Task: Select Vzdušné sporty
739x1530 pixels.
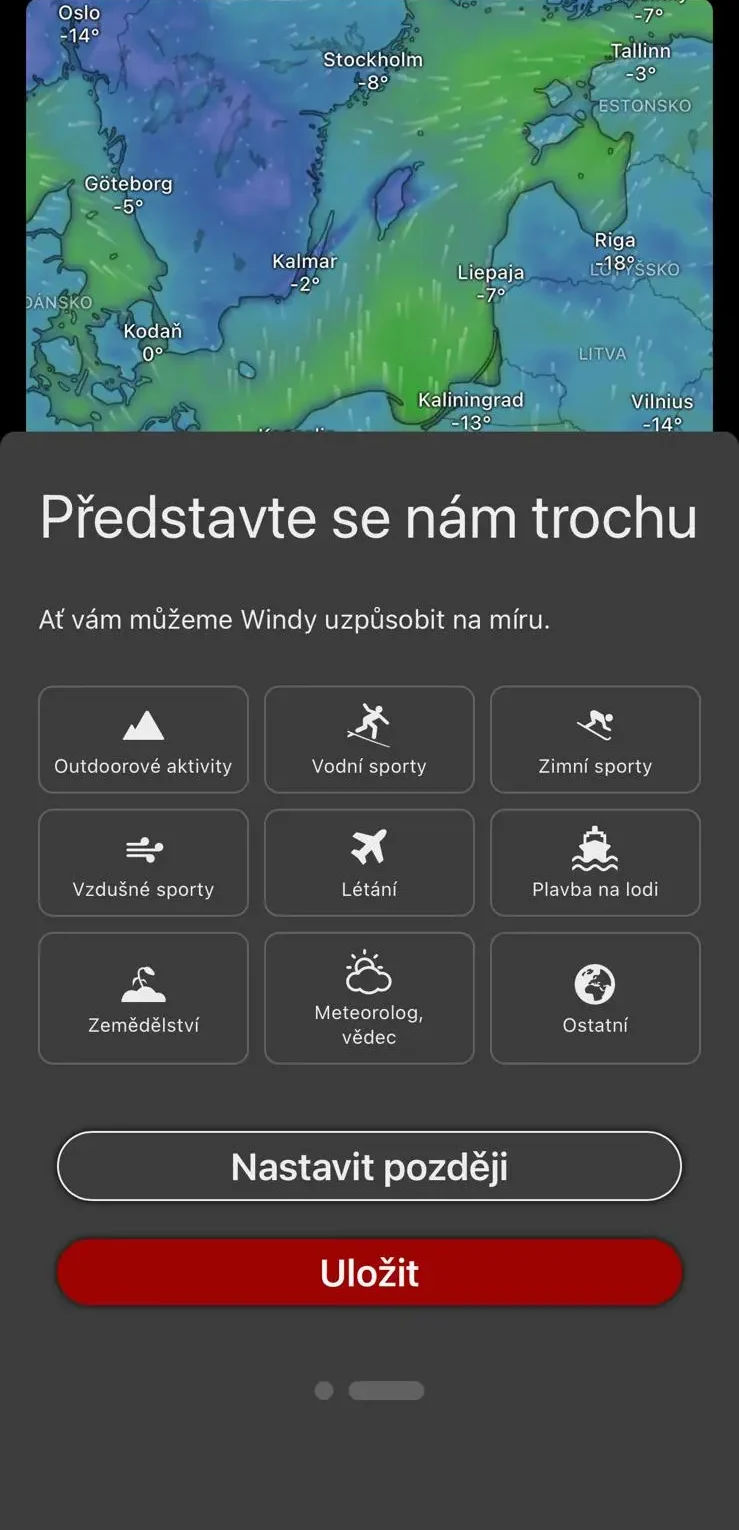Action: click(x=143, y=863)
